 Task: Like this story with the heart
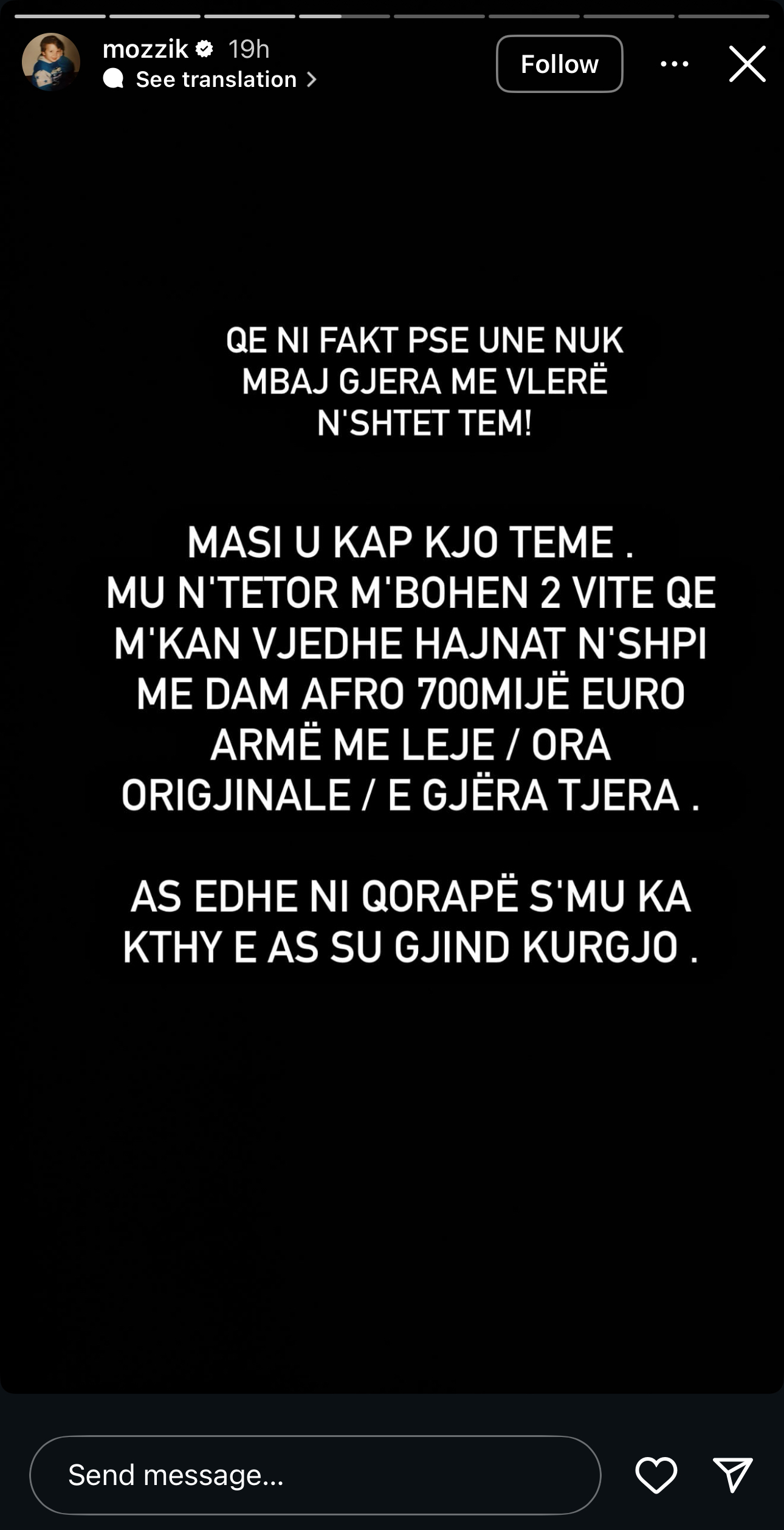[656, 1475]
